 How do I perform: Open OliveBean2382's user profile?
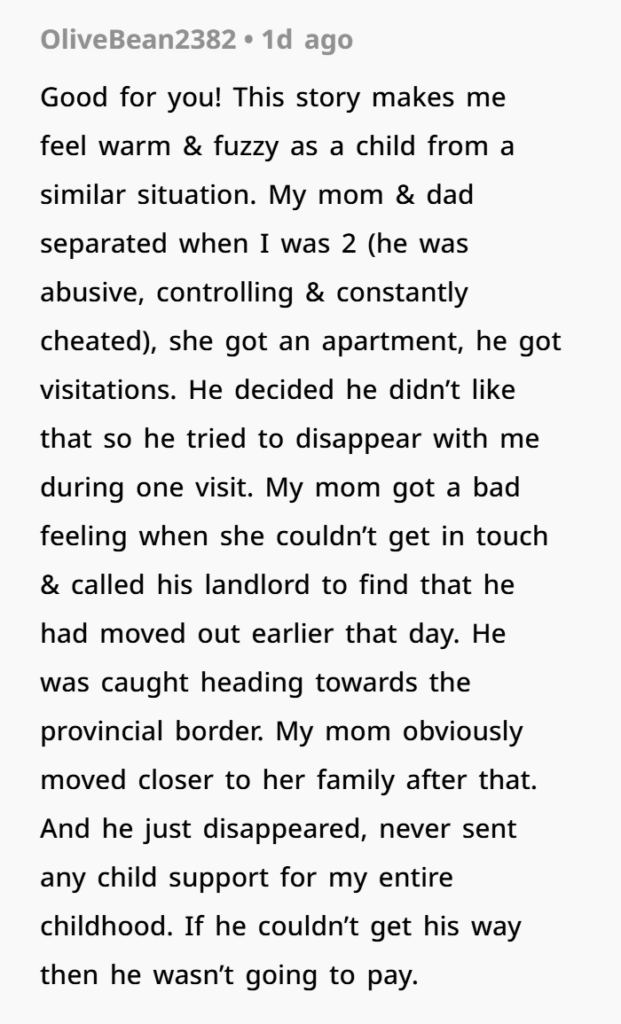click(x=138, y=40)
